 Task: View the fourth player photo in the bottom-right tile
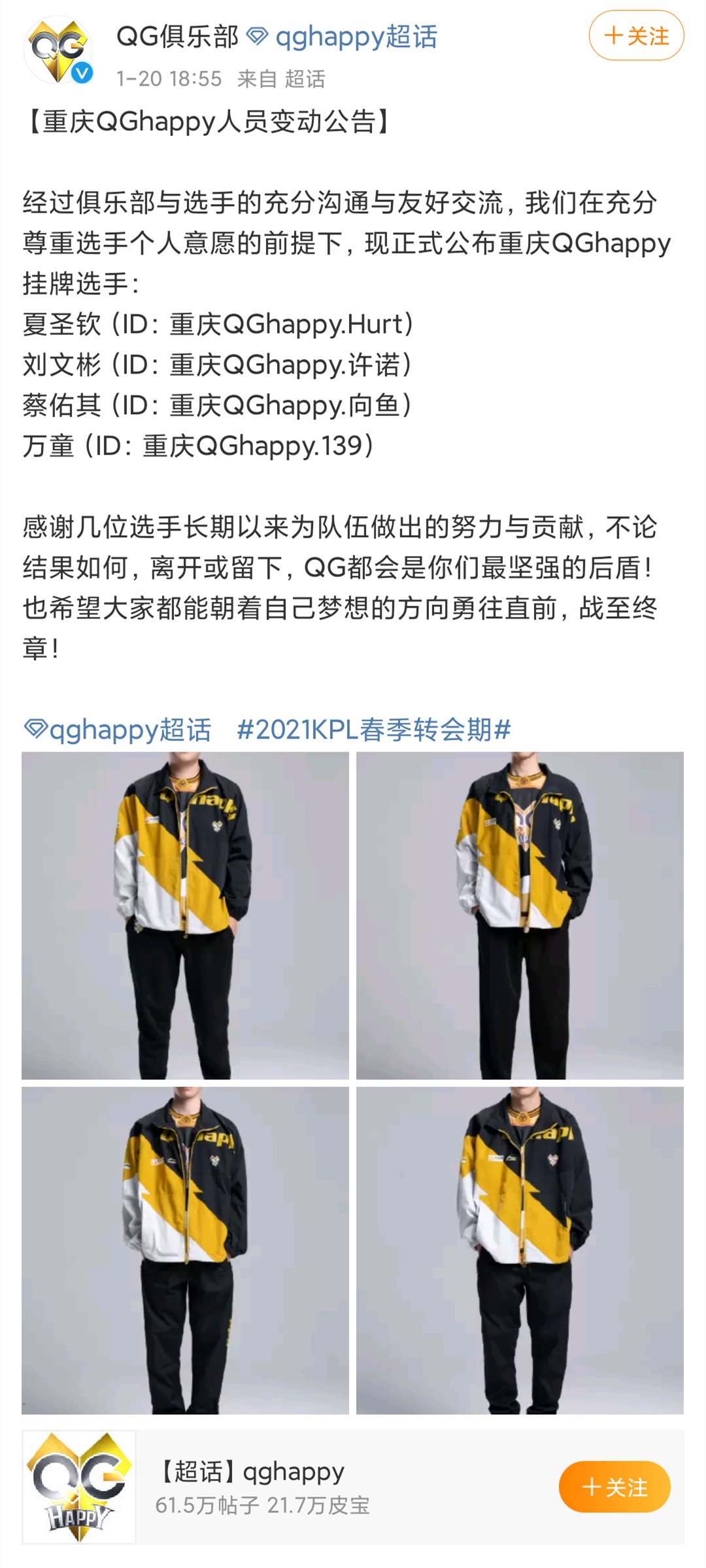(x=520, y=1250)
